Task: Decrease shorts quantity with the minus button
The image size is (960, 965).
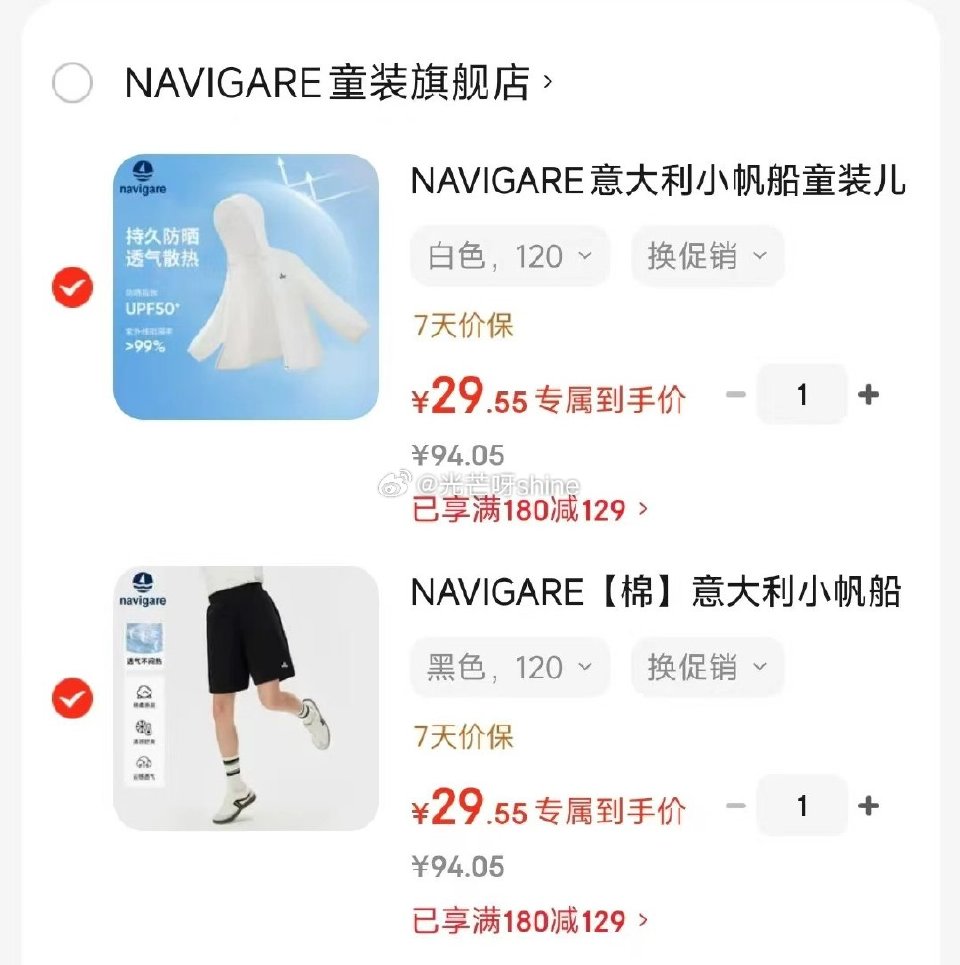Action: pyautogui.click(x=735, y=806)
